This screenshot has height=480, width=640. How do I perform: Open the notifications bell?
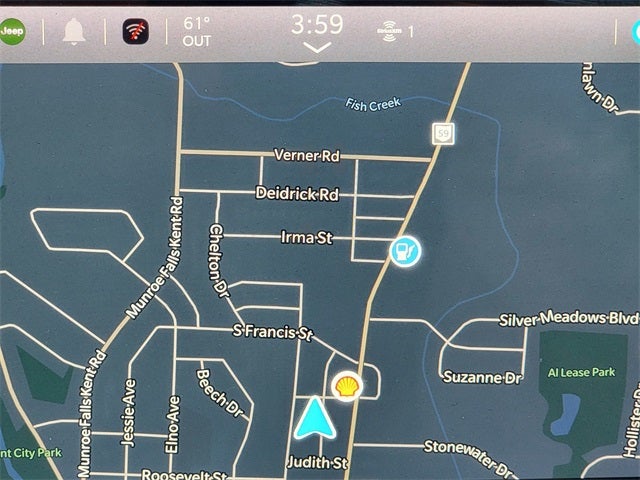[74, 31]
